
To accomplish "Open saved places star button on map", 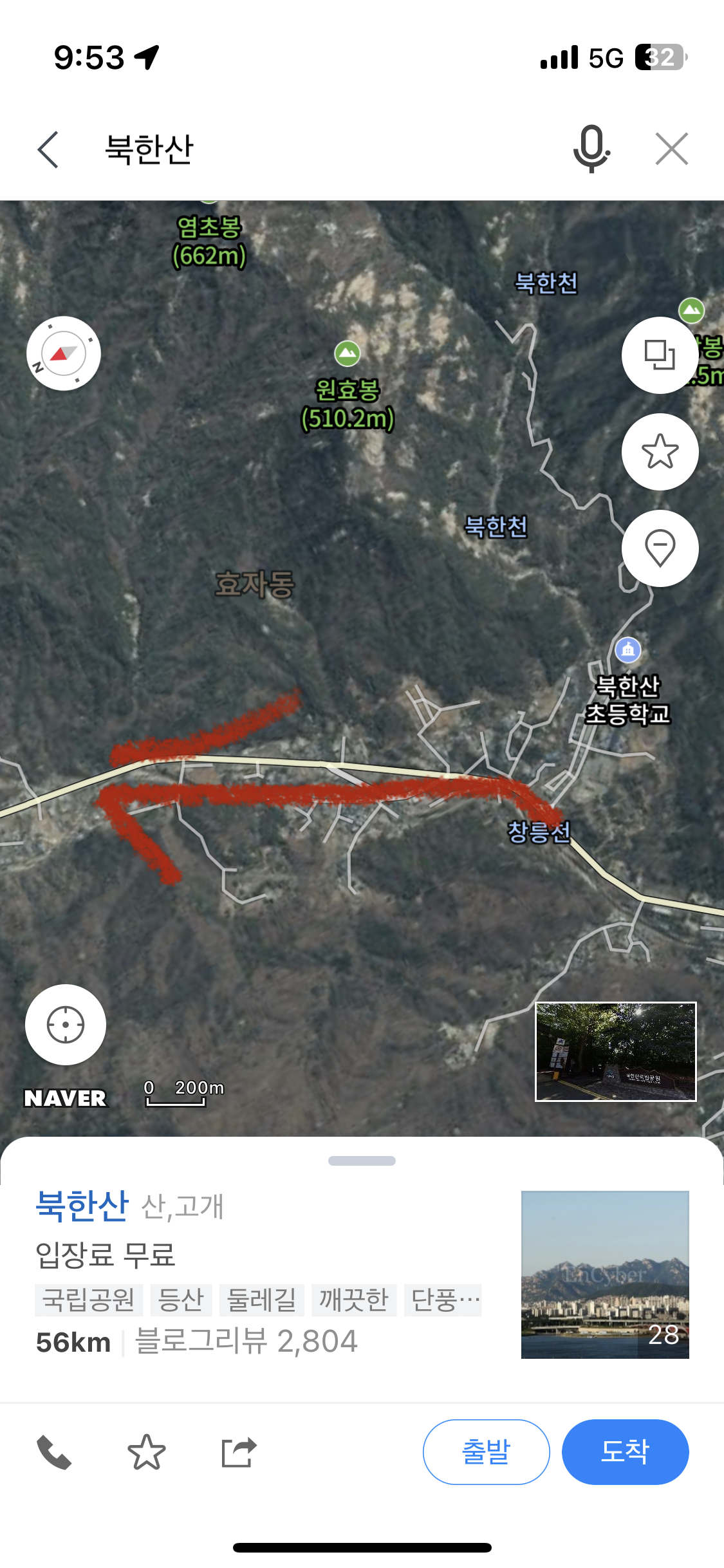I will (x=660, y=452).
